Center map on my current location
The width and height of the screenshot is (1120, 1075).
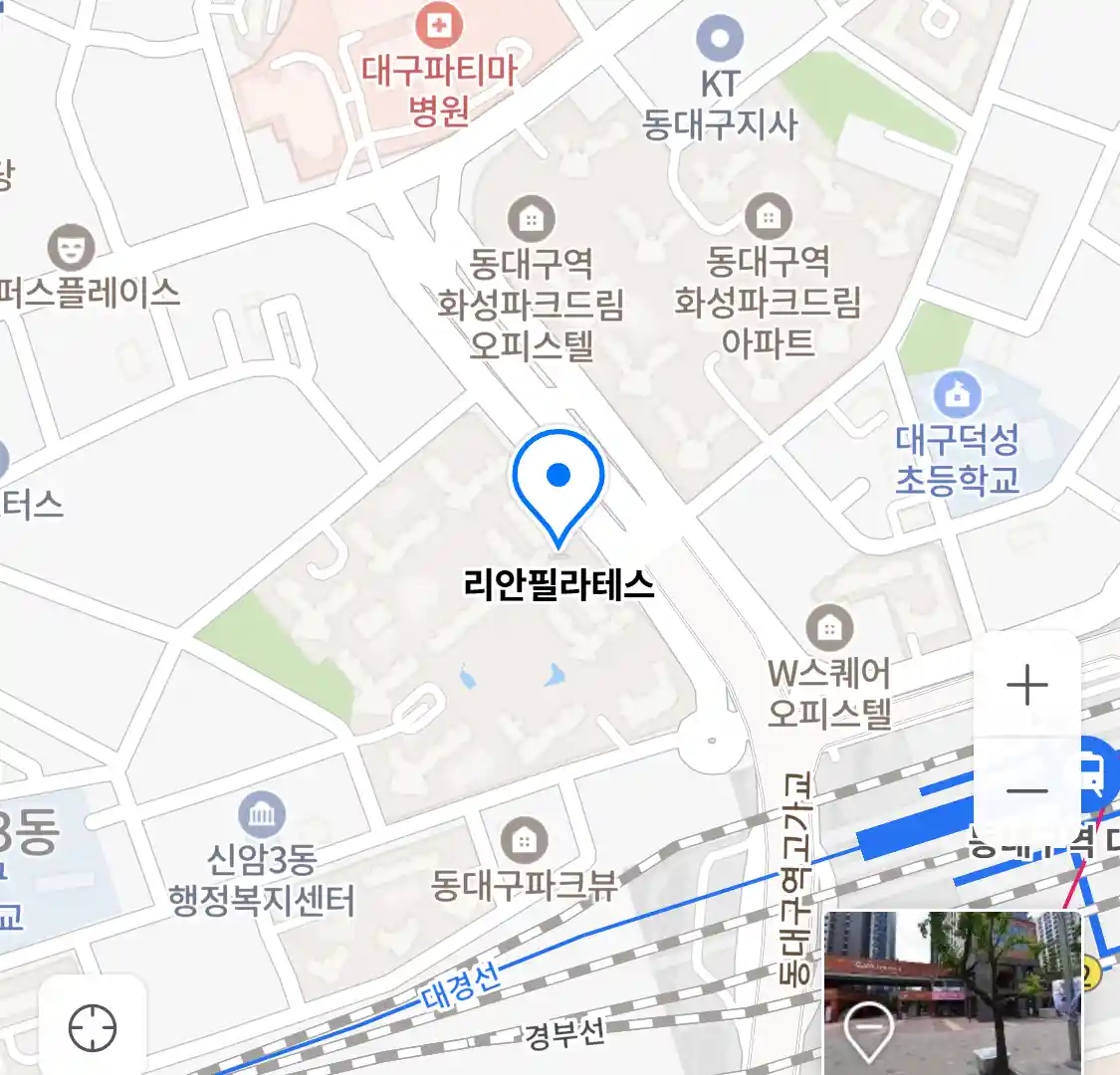pos(93,1027)
